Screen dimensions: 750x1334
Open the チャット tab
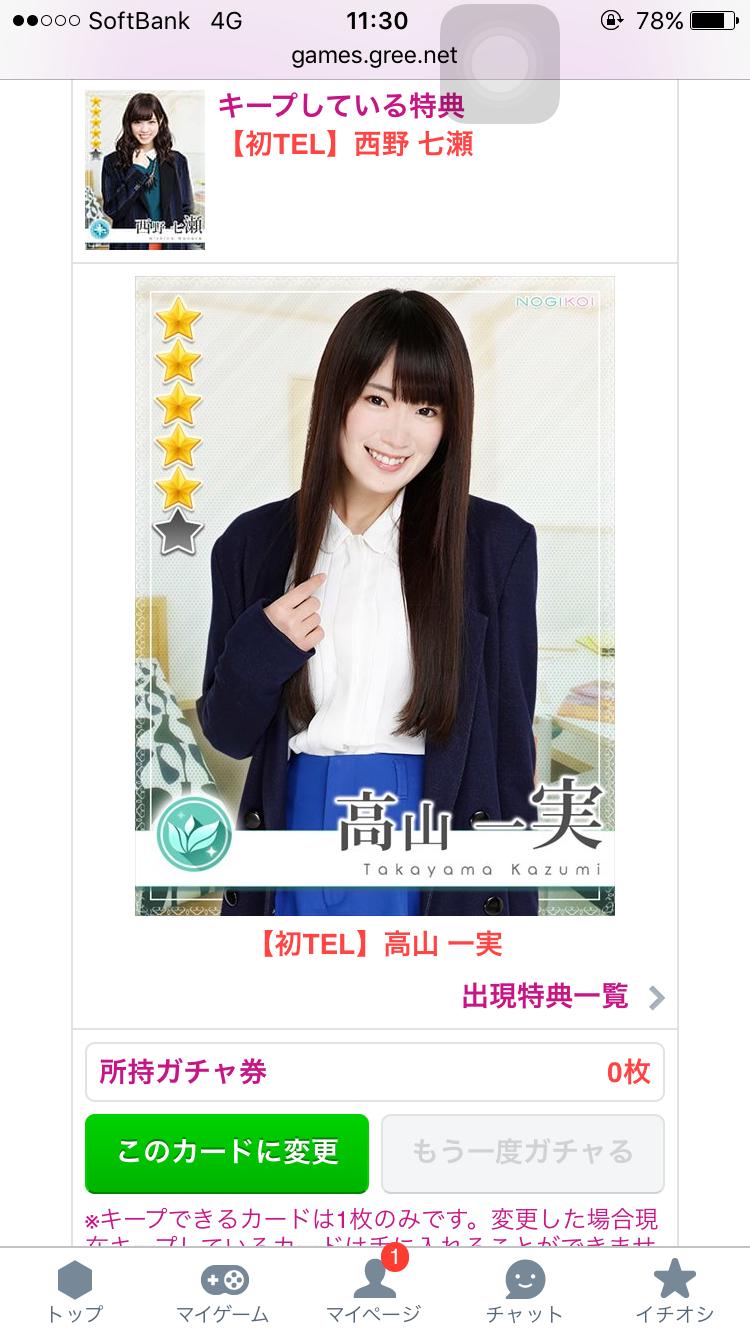[524, 1291]
